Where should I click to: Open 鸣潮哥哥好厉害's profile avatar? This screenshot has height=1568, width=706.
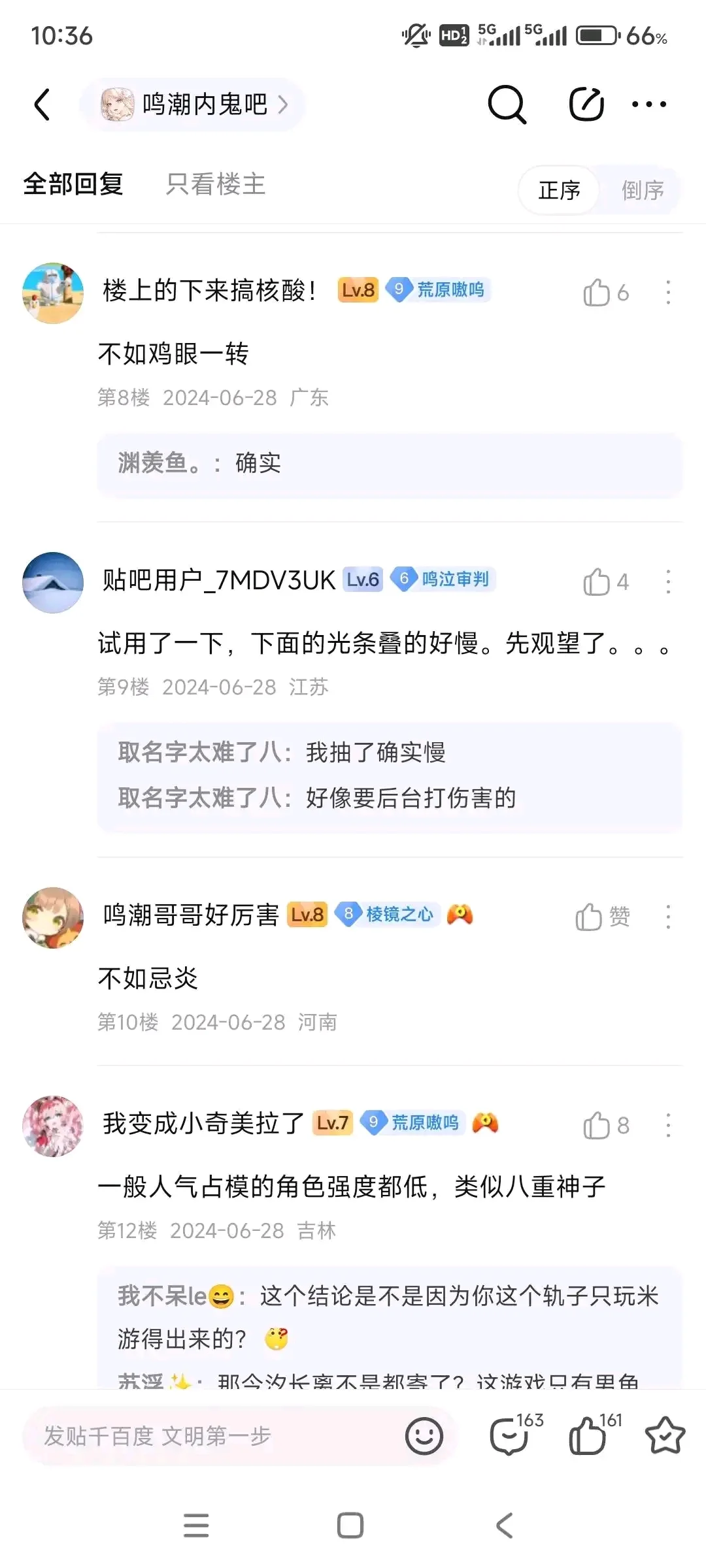53,917
